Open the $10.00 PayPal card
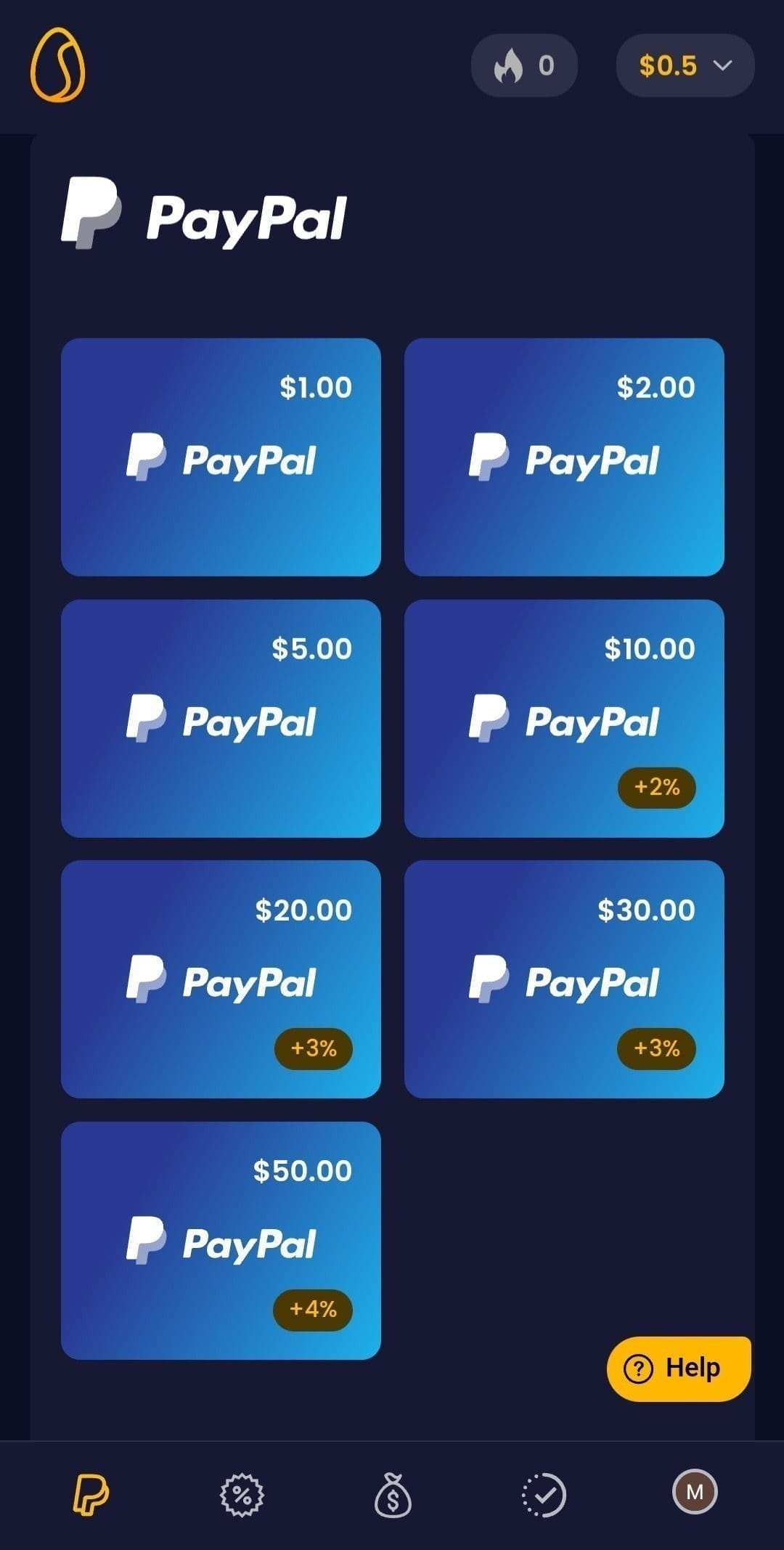Image resolution: width=784 pixels, height=1550 pixels. pos(564,718)
